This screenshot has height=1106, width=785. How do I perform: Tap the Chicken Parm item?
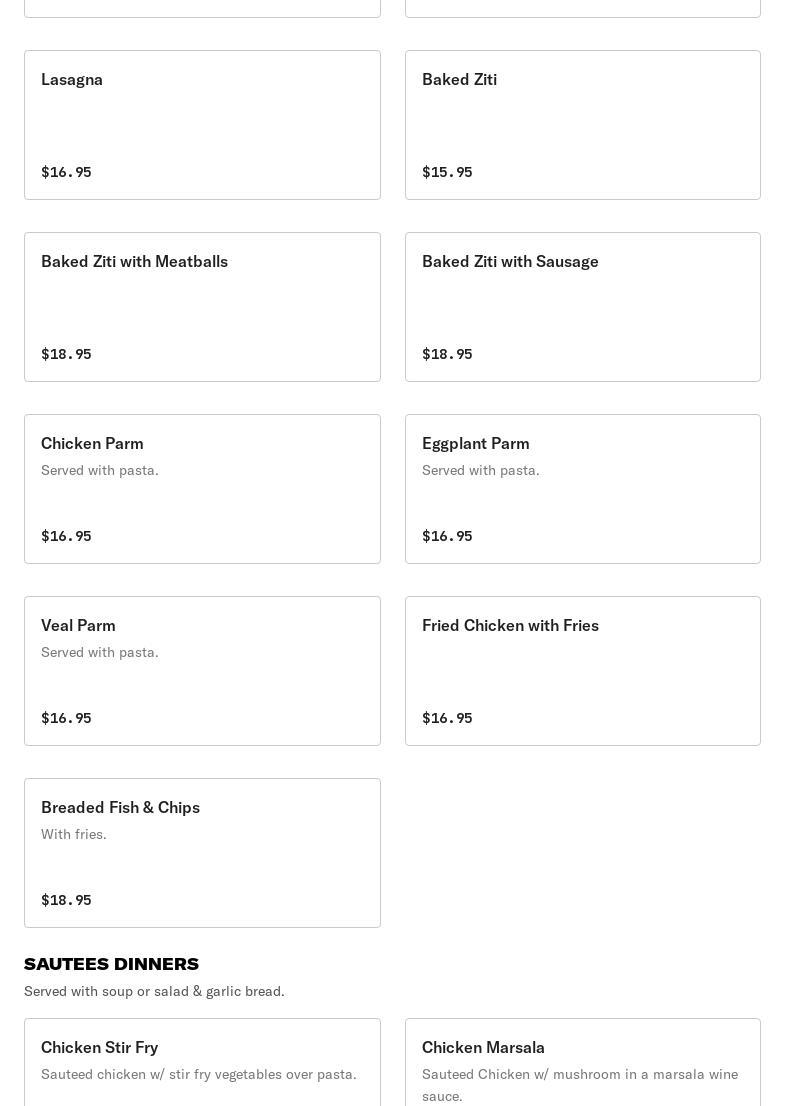click(202, 489)
